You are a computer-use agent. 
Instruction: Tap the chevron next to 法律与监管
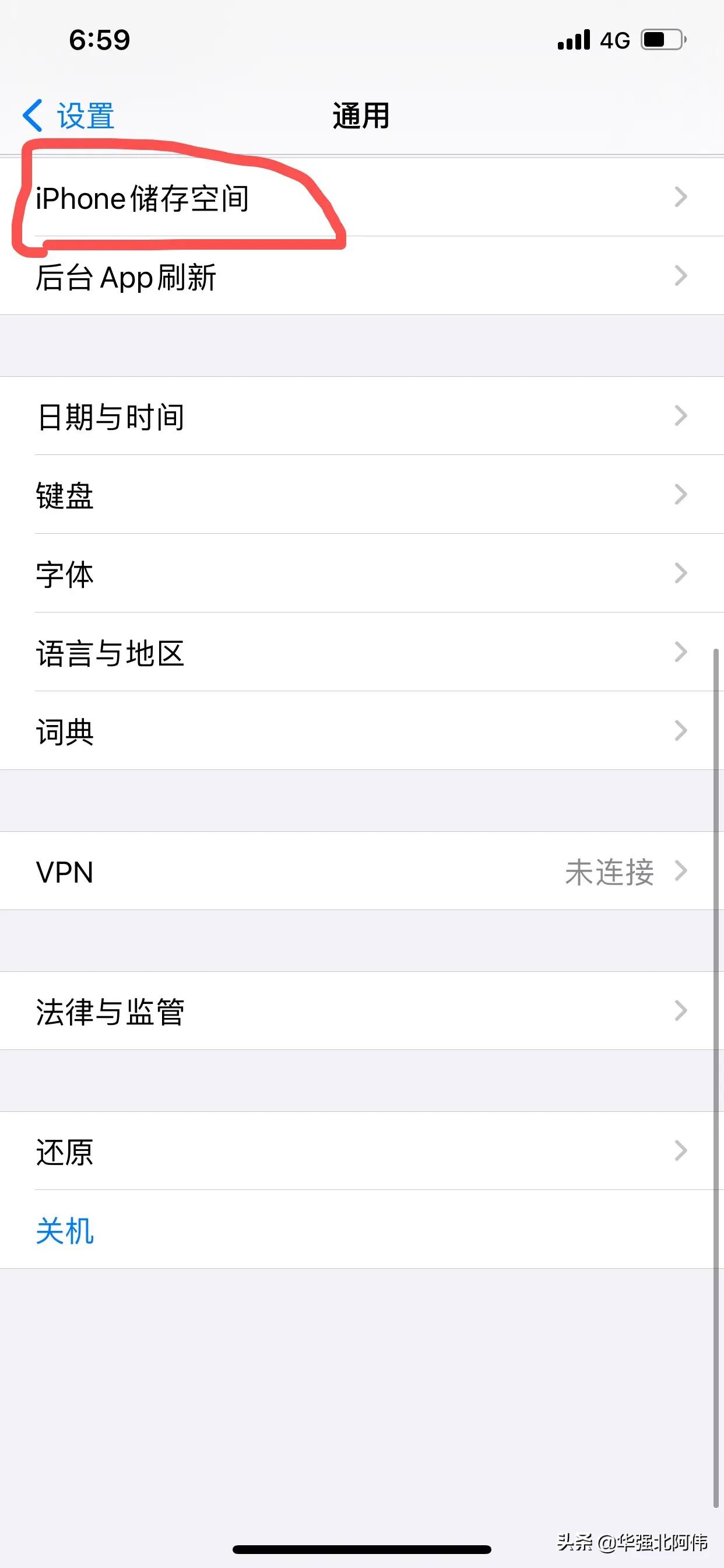680,1010
